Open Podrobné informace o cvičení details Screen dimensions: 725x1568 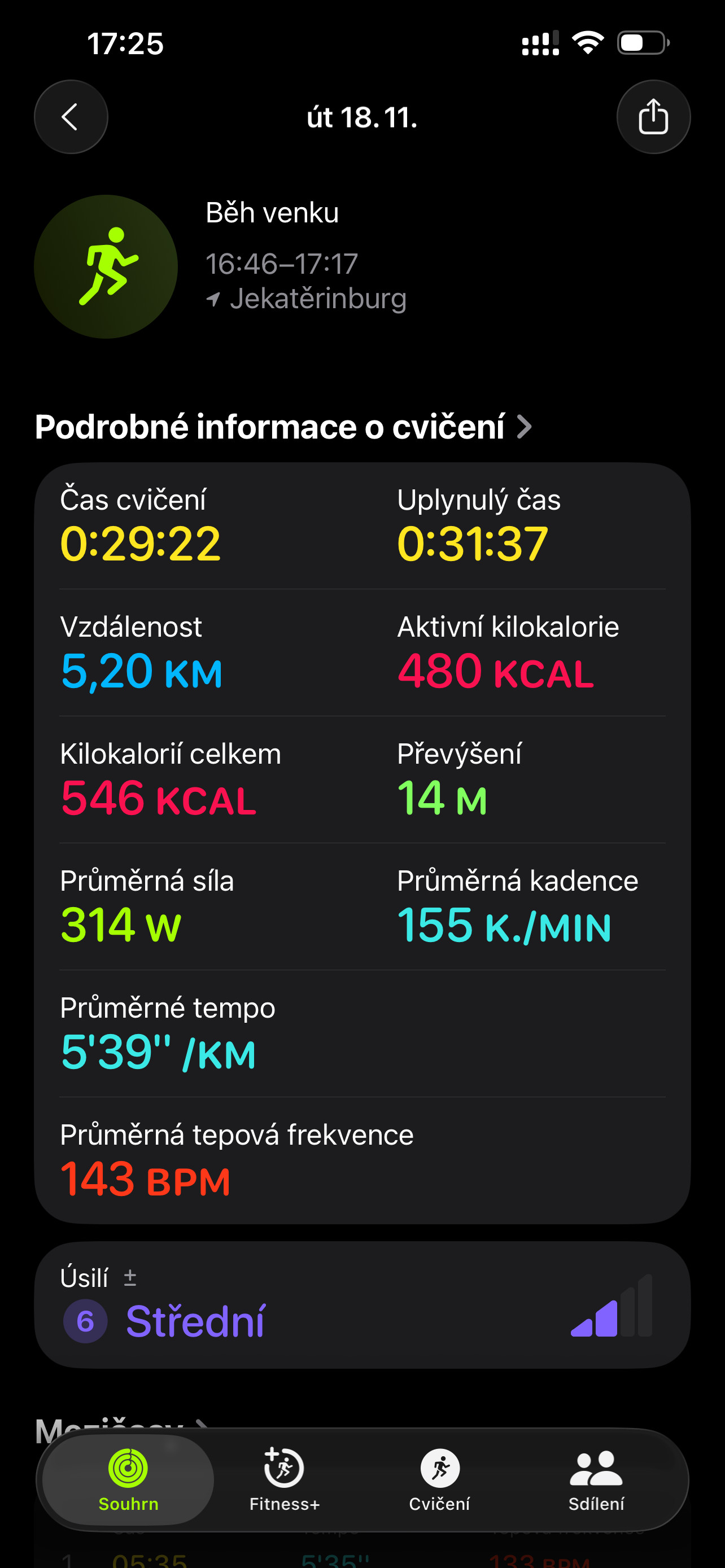point(283,427)
